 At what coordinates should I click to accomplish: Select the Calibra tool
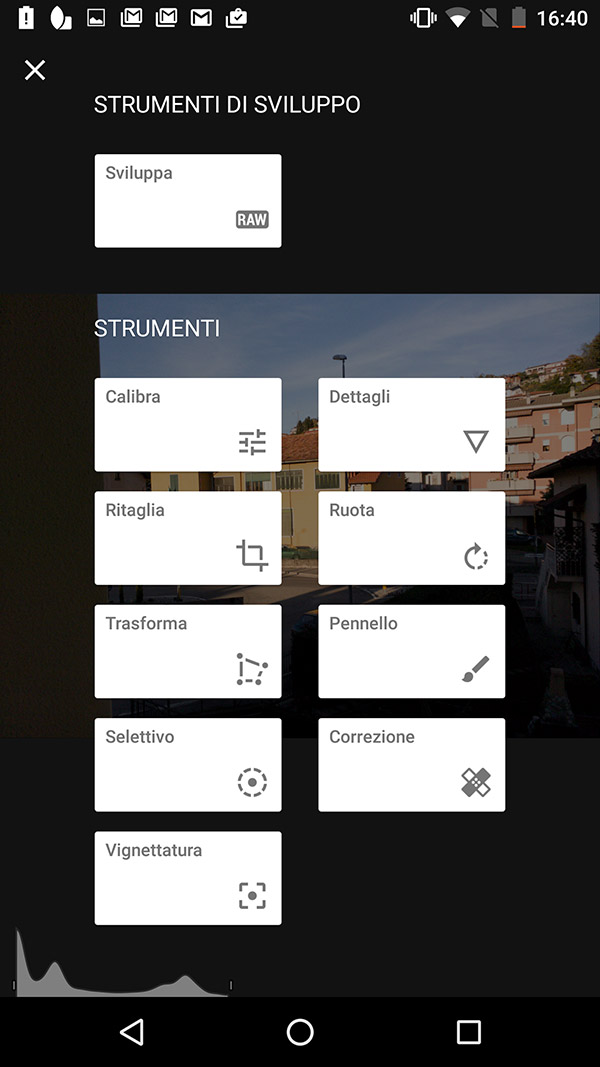pos(188,424)
